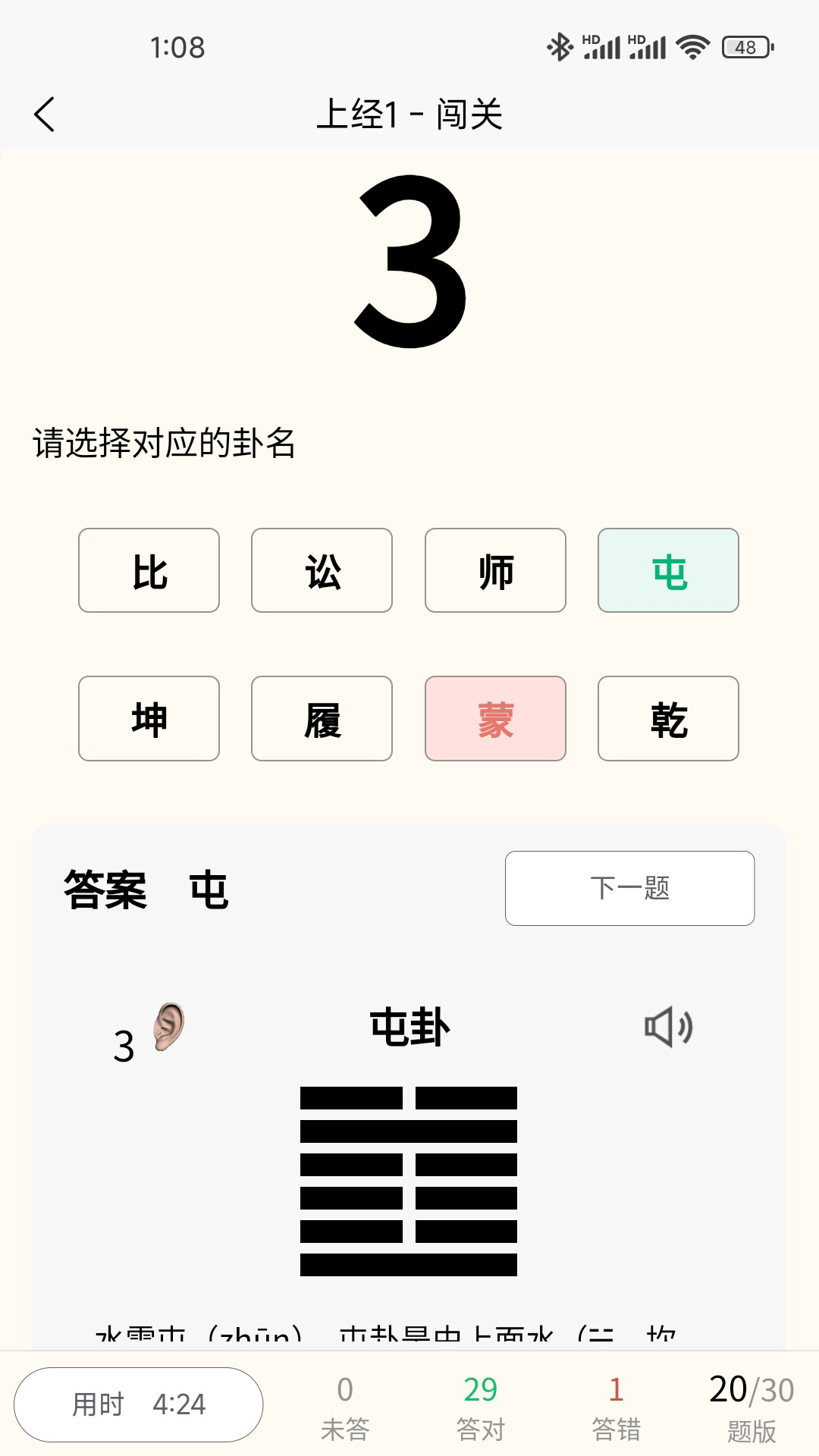Select the 乾 answer option
The image size is (819, 1456).
coord(668,719)
